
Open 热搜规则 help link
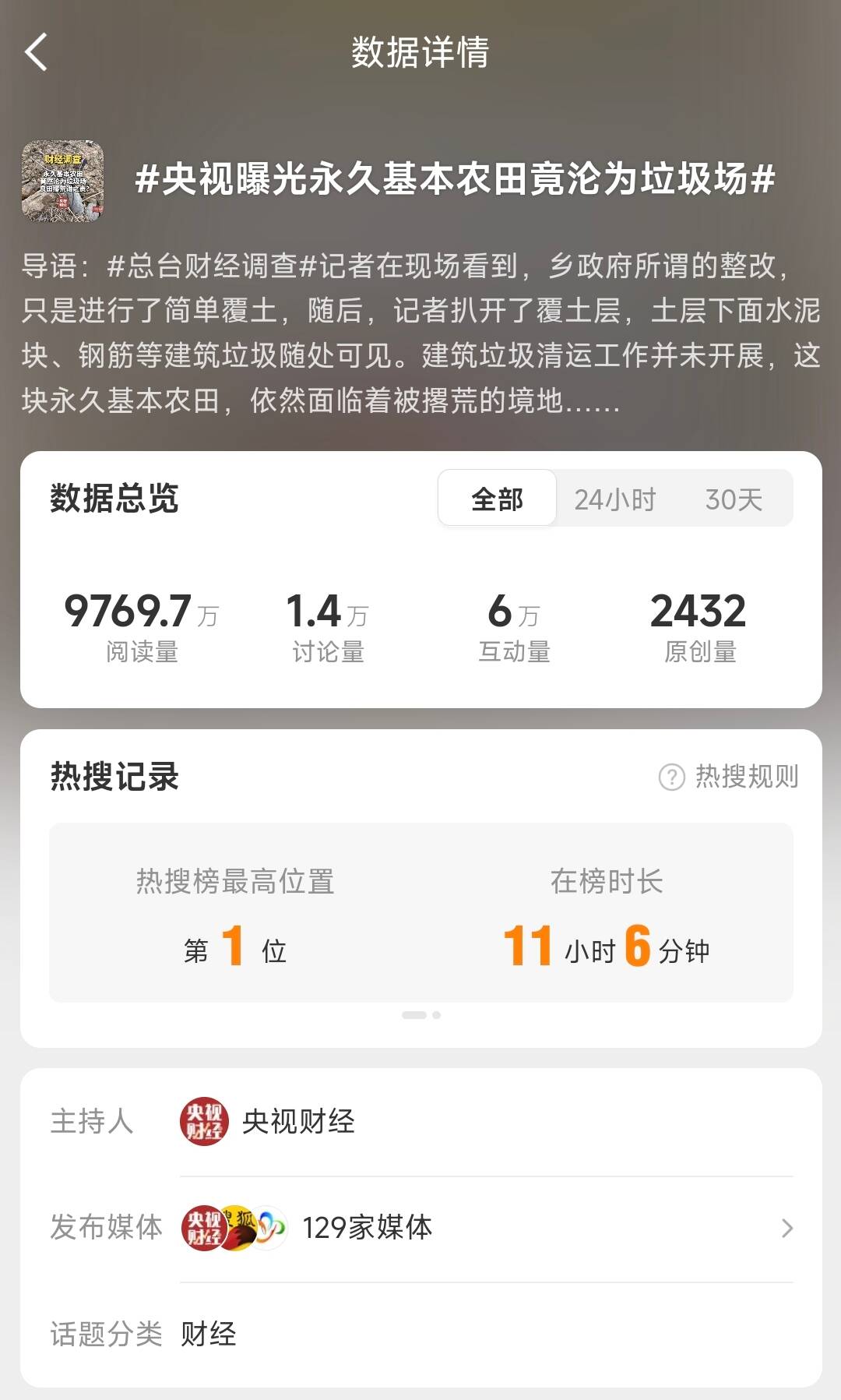[729, 776]
